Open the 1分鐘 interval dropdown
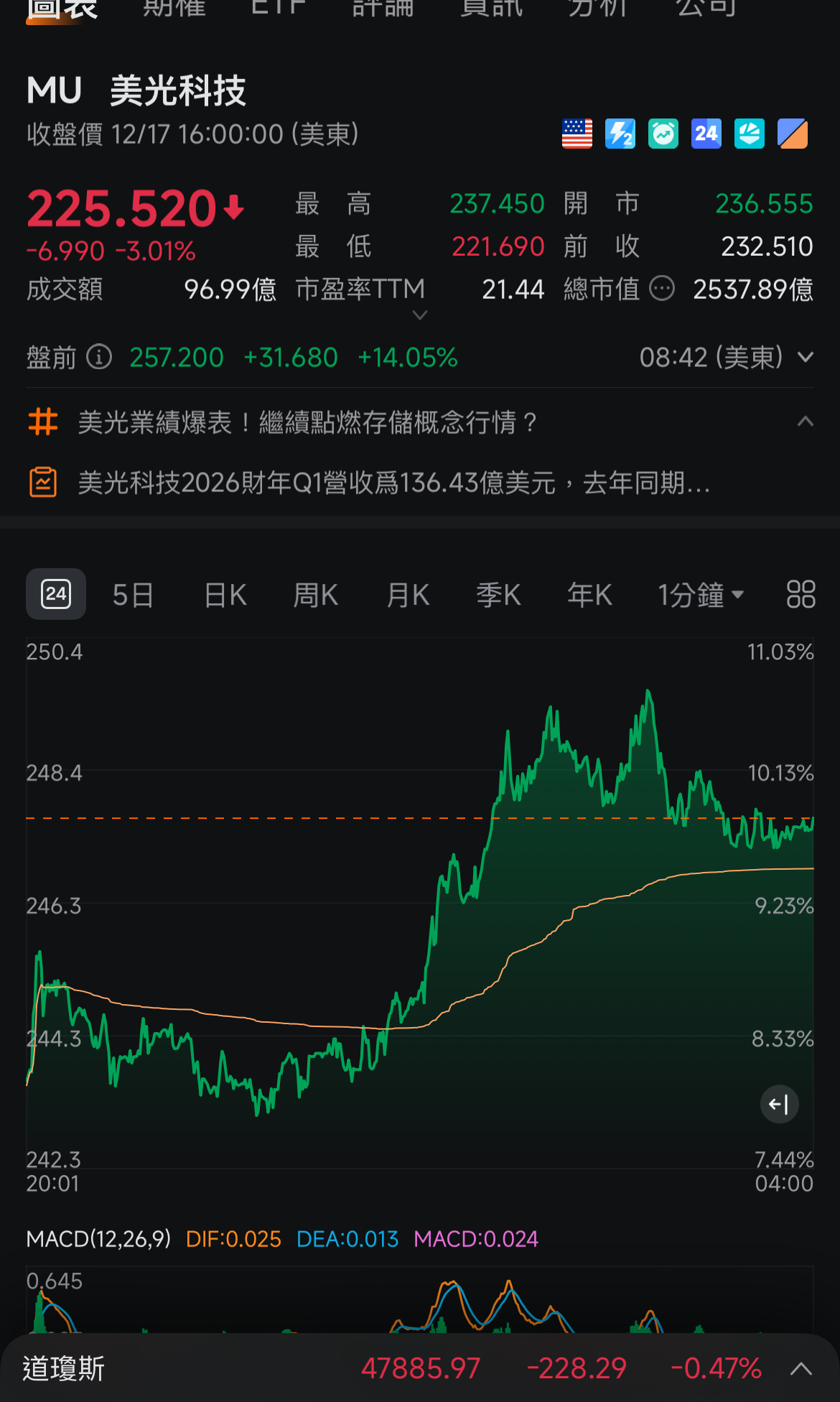The width and height of the screenshot is (840, 1402). click(701, 595)
